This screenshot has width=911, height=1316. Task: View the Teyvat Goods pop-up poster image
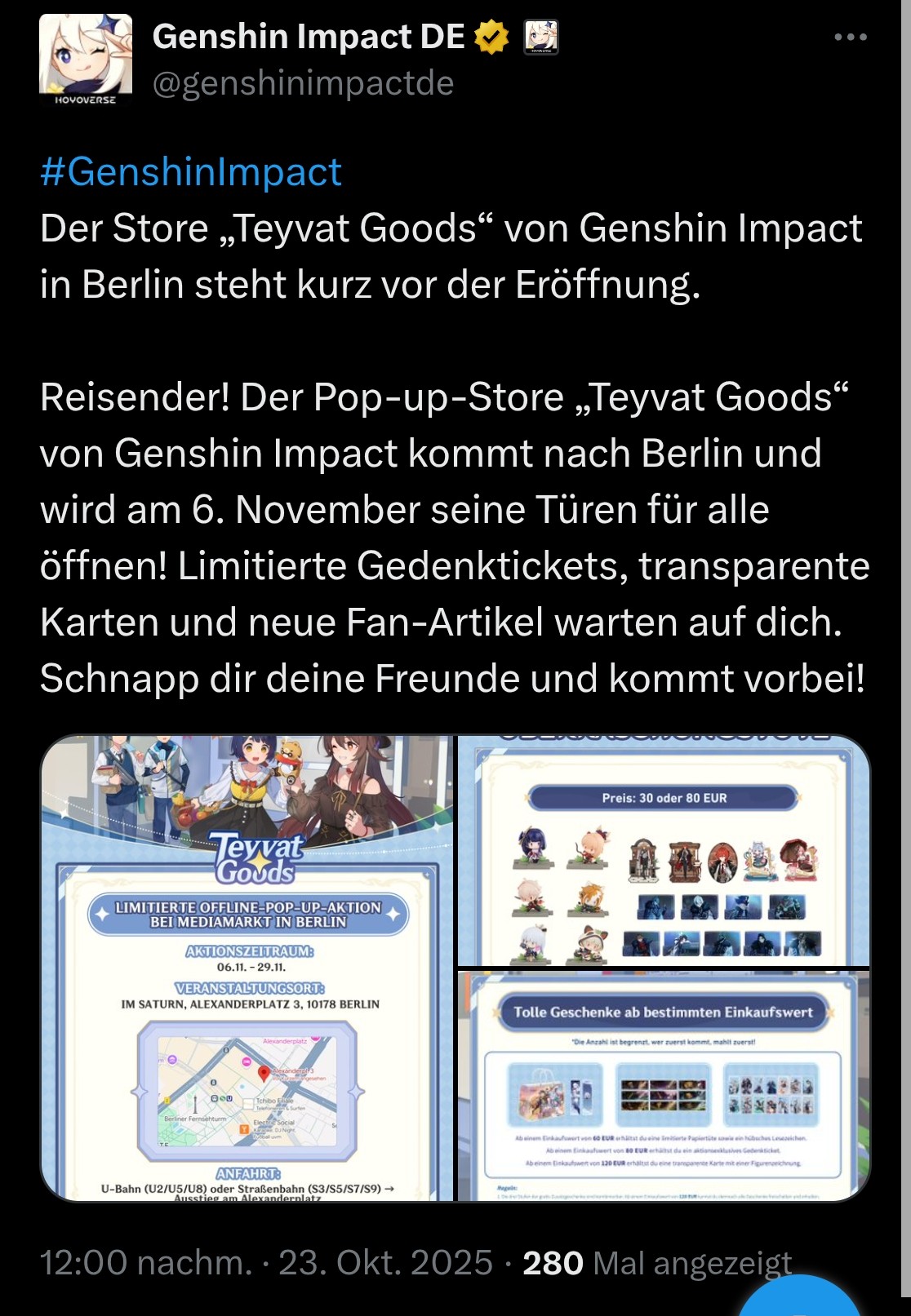coord(247,968)
